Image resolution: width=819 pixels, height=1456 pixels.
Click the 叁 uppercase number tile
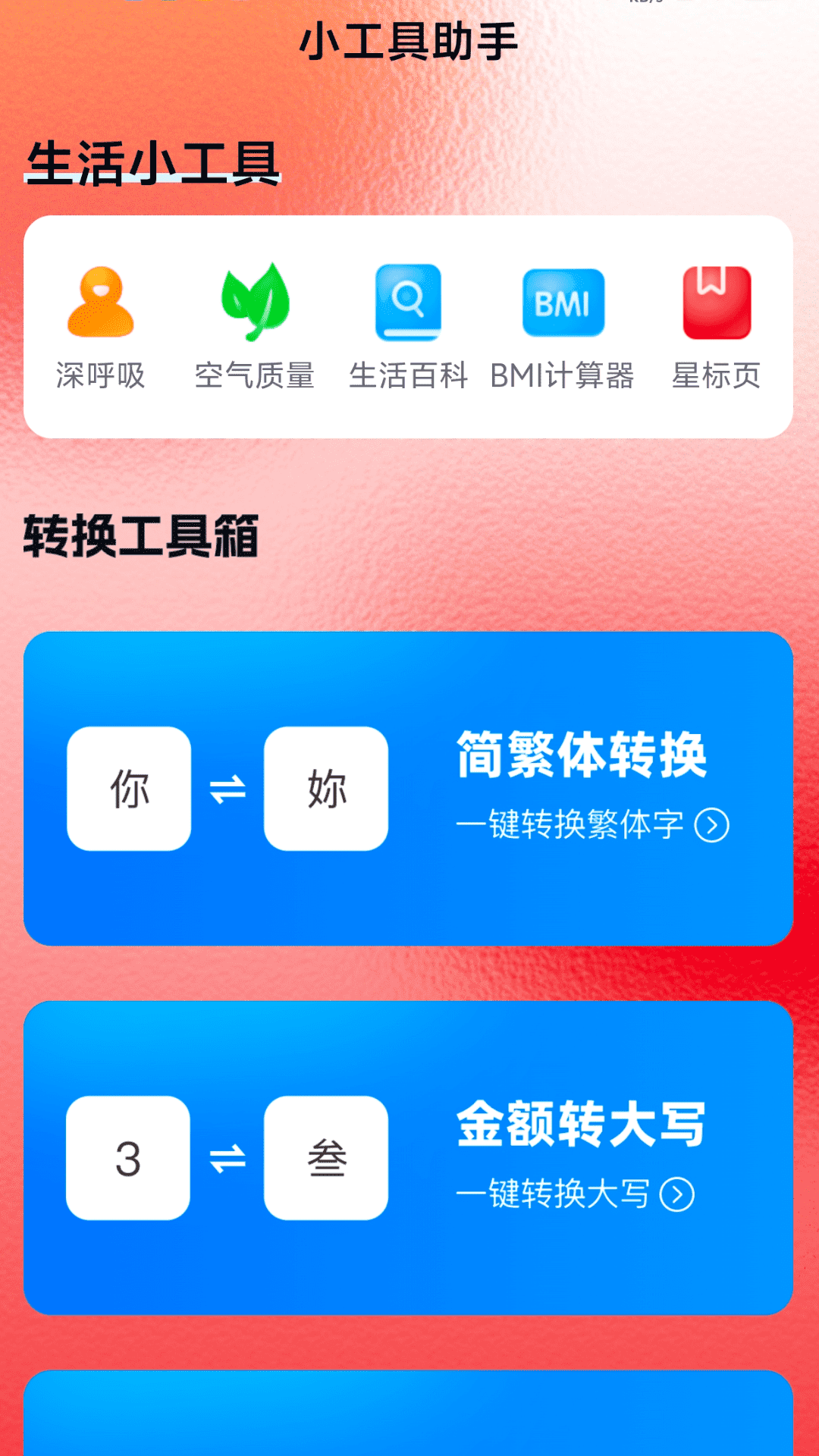[x=326, y=1160]
